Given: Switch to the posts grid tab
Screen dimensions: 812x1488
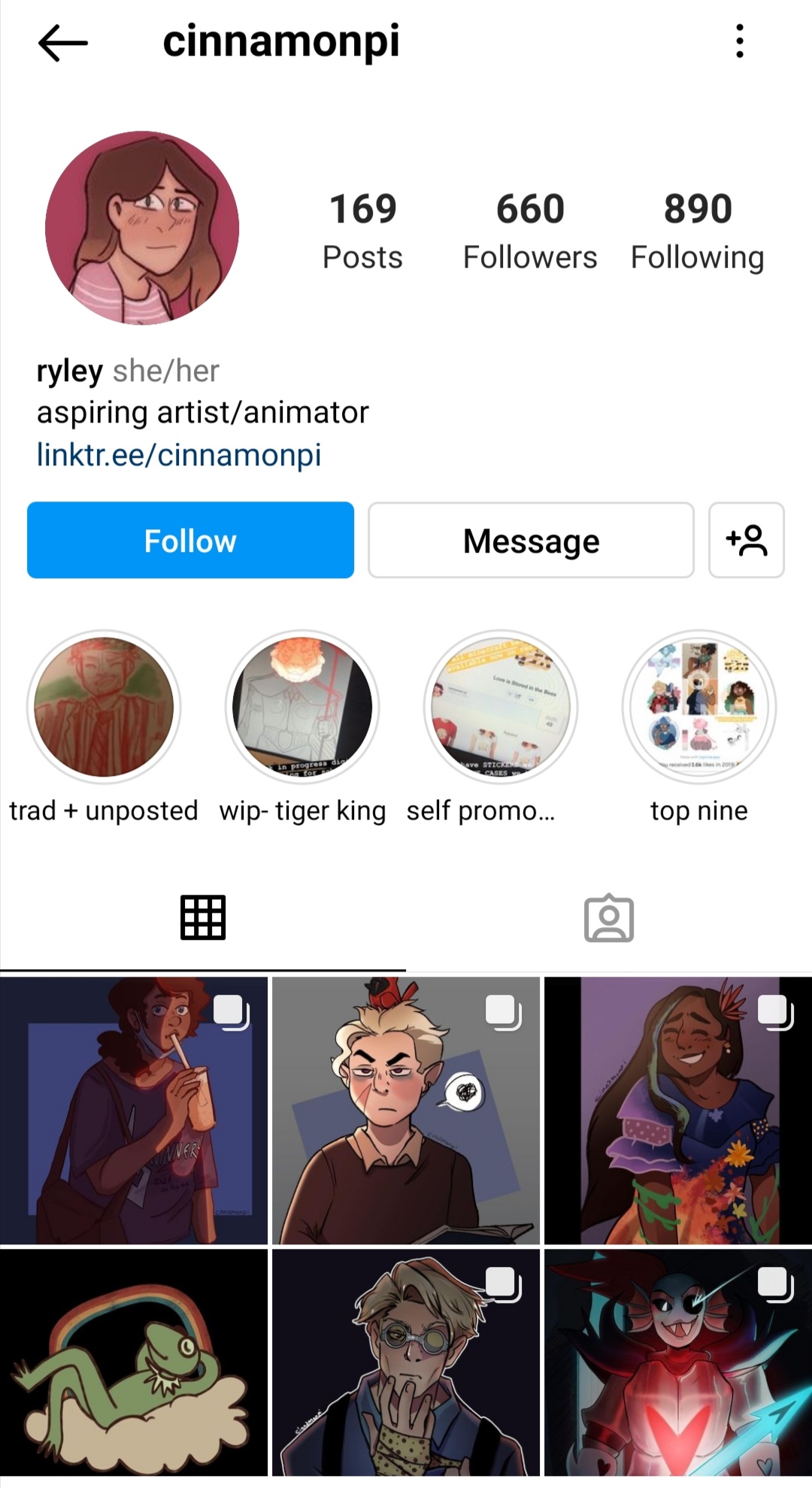Looking at the screenshot, I should click(203, 918).
